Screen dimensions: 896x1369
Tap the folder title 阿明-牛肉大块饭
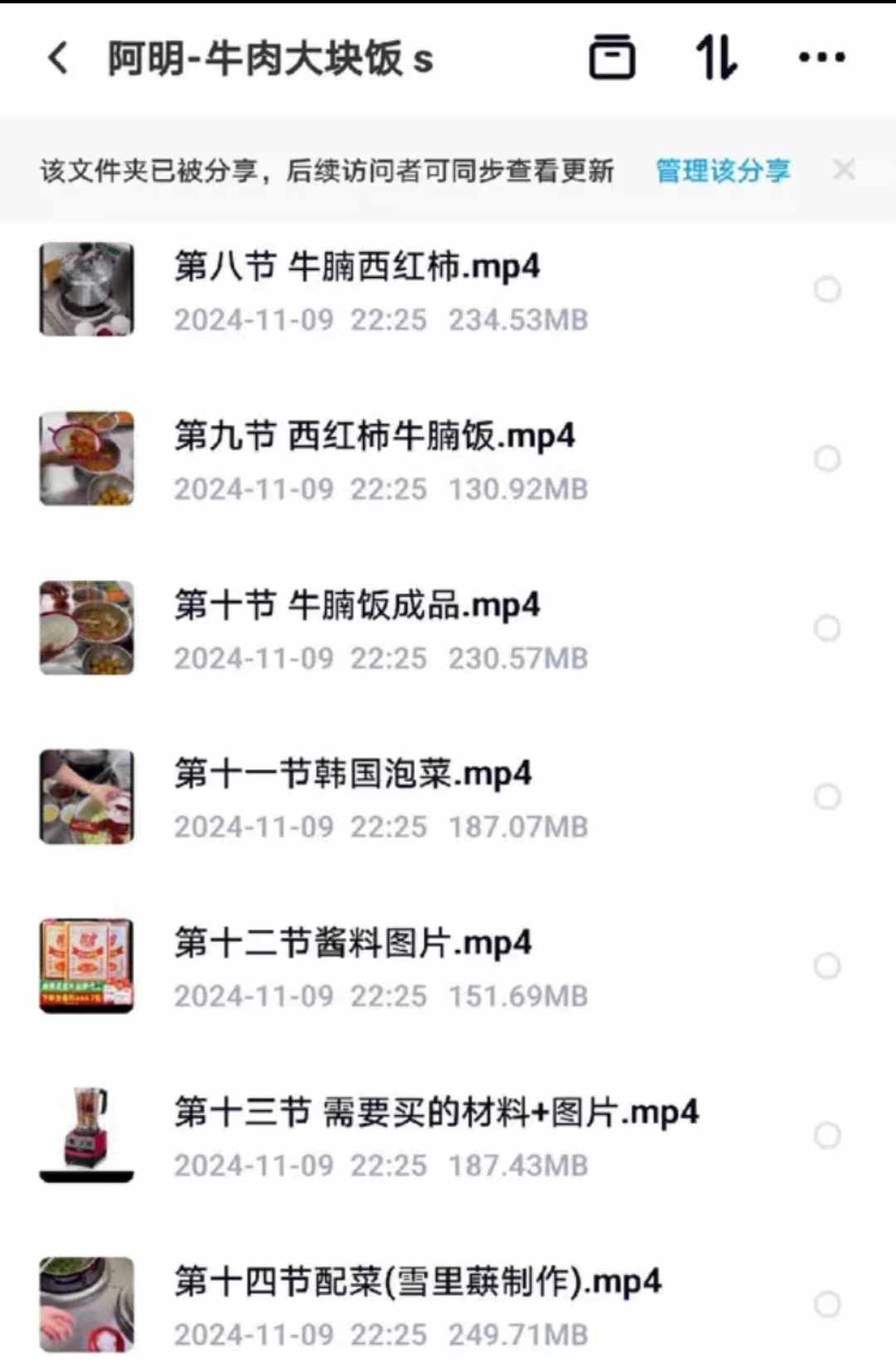[x=265, y=58]
